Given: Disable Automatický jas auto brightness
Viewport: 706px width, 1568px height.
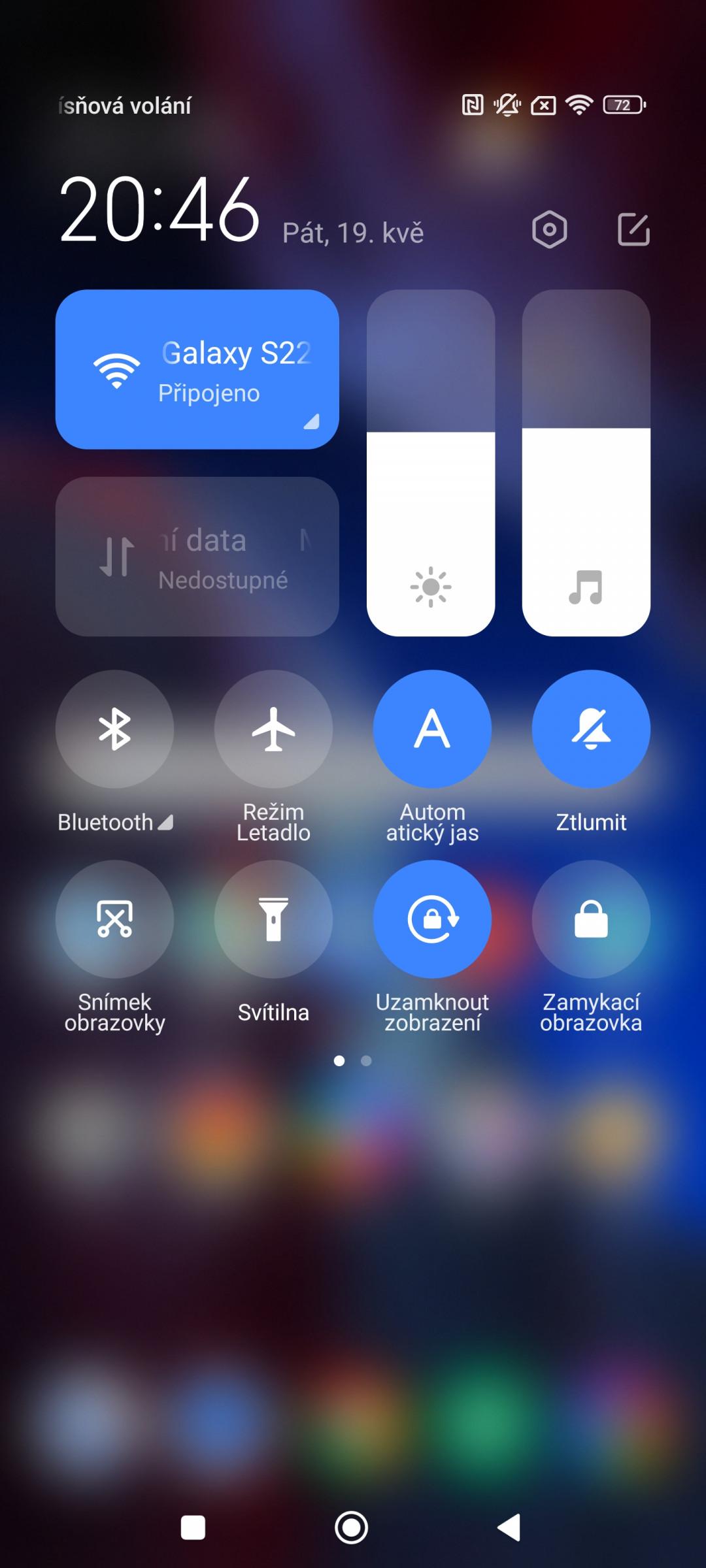Looking at the screenshot, I should pos(432,728).
